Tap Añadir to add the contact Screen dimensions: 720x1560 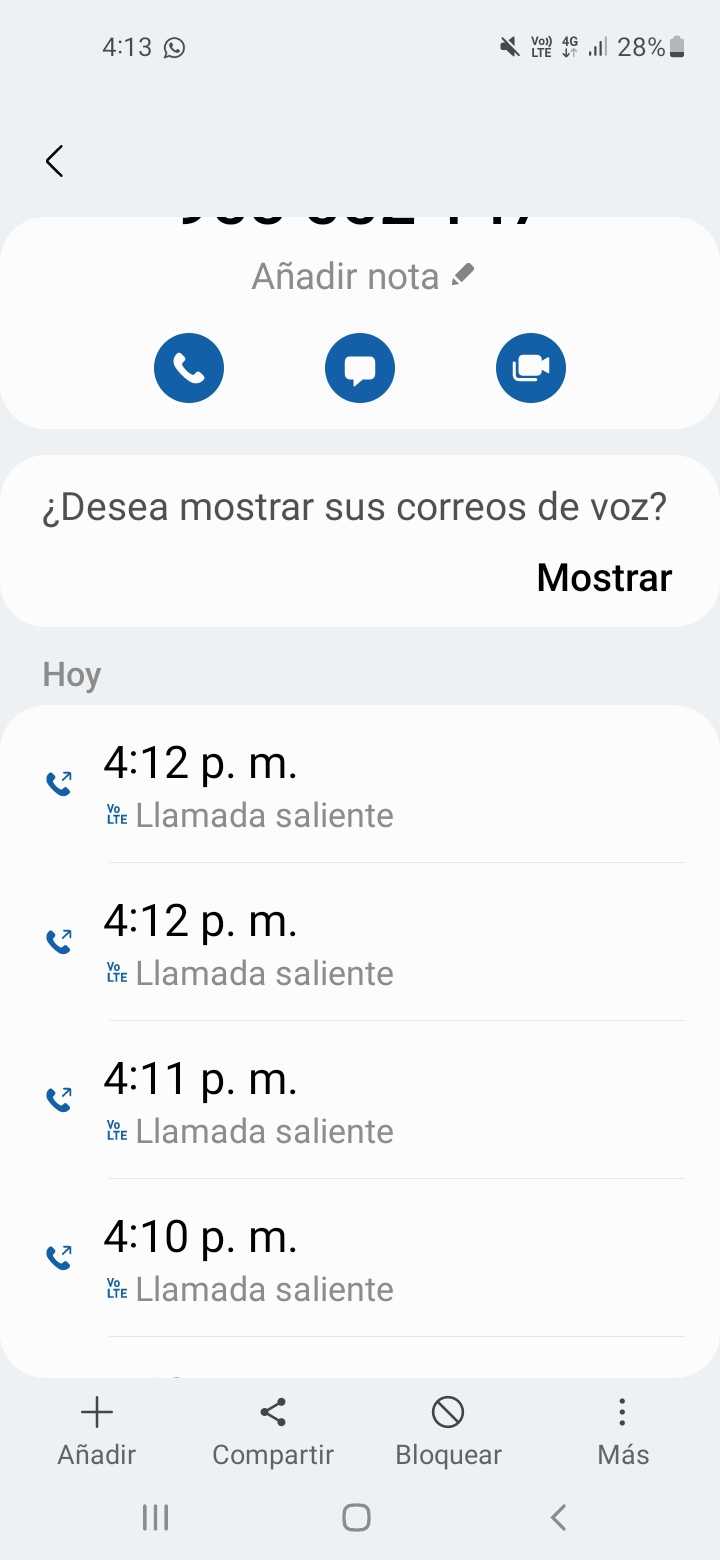point(96,1431)
